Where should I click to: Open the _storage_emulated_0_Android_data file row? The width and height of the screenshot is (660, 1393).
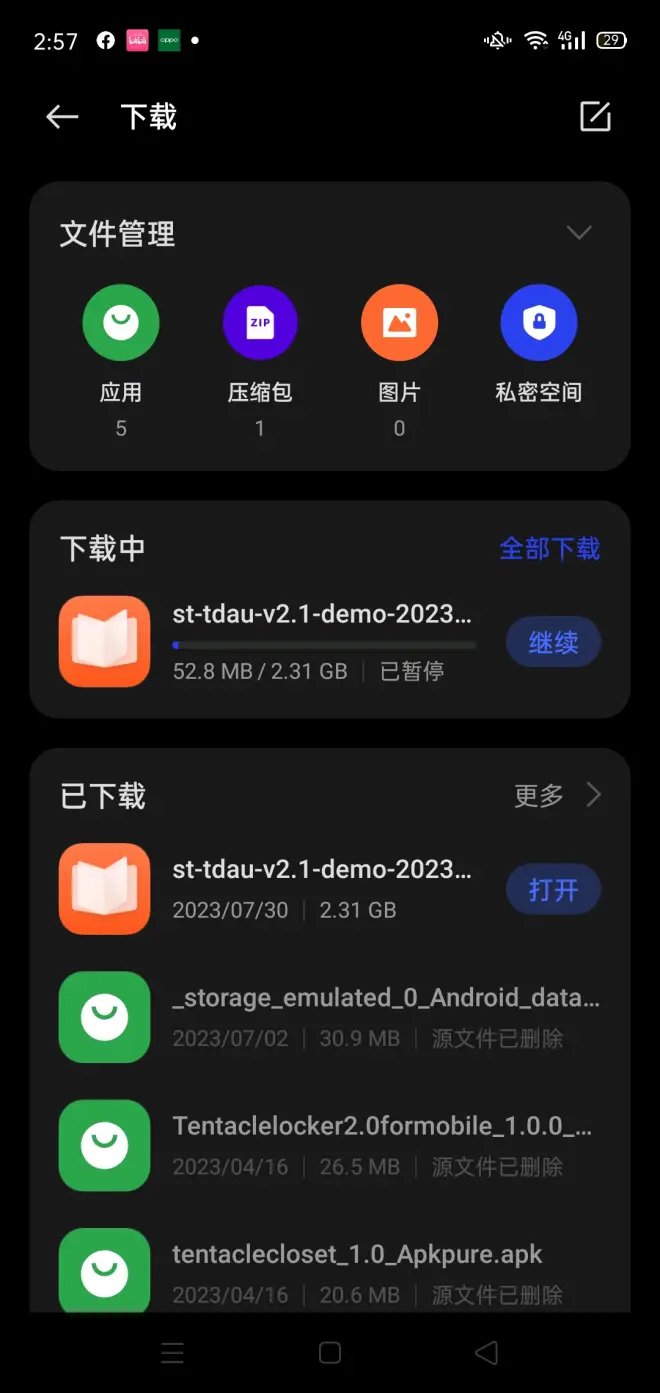click(x=385, y=1016)
